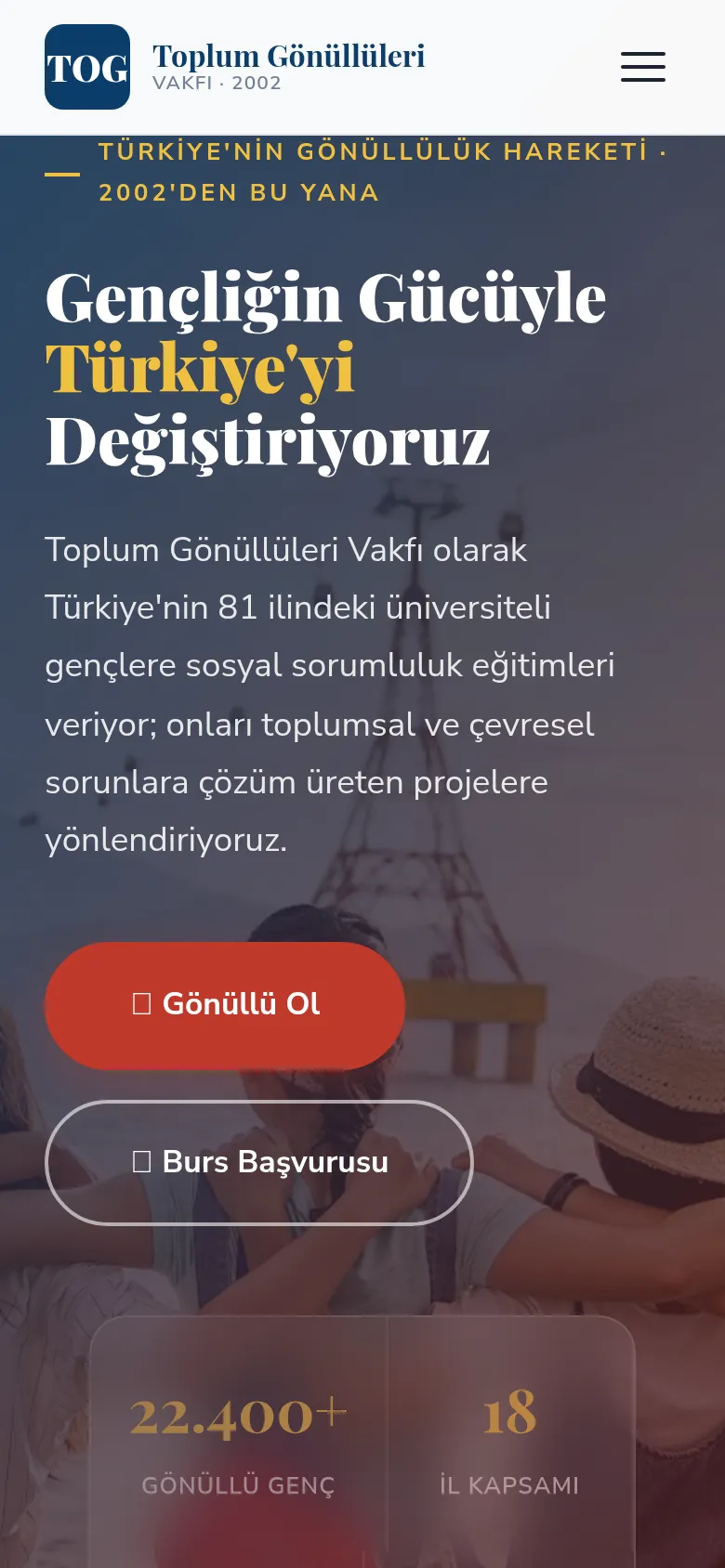Tap the Gönüllü Ol button

coord(225,1005)
